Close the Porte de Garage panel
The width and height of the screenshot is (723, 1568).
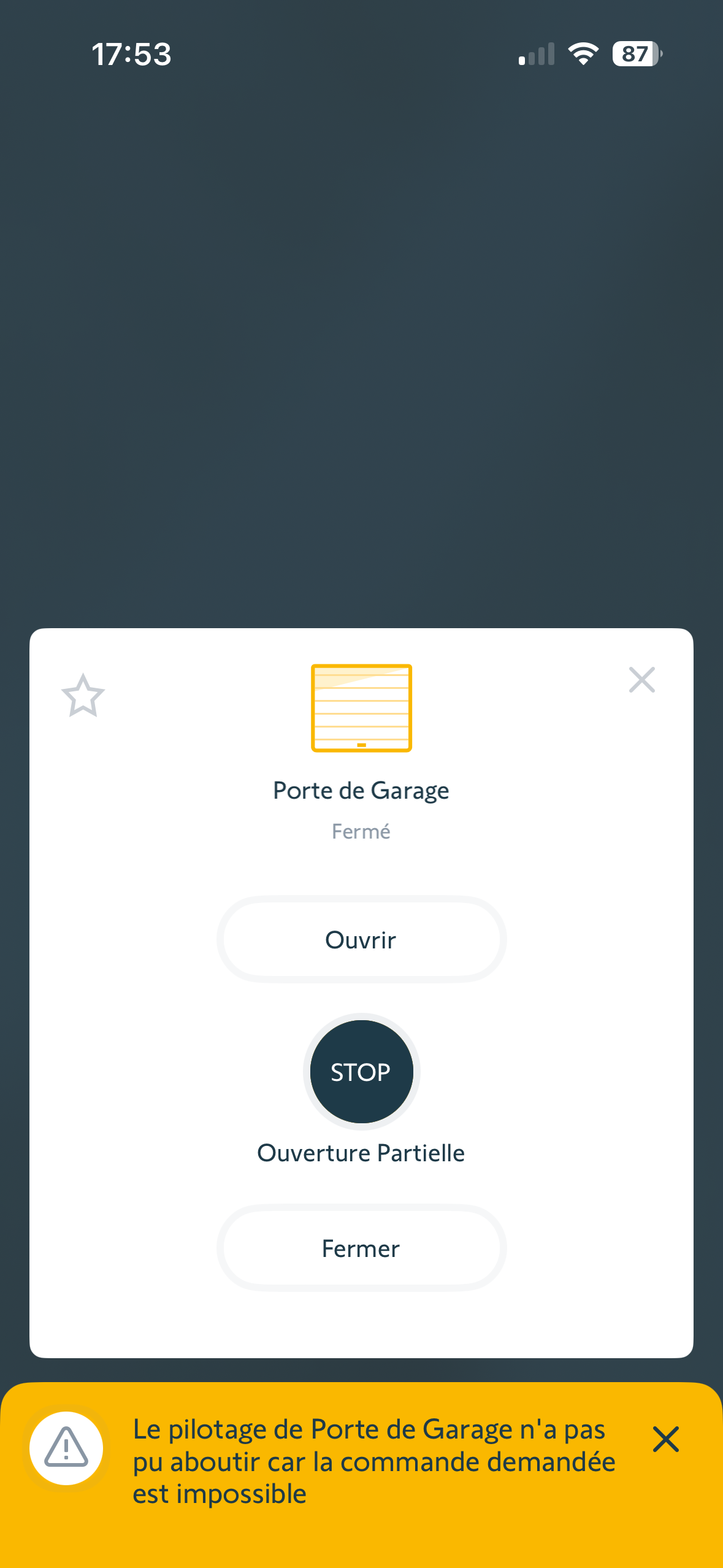click(x=641, y=680)
